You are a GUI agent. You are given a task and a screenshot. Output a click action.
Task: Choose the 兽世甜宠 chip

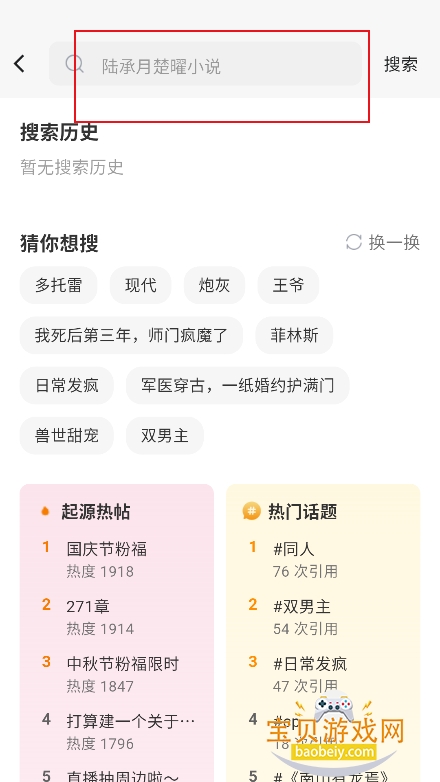(67, 435)
